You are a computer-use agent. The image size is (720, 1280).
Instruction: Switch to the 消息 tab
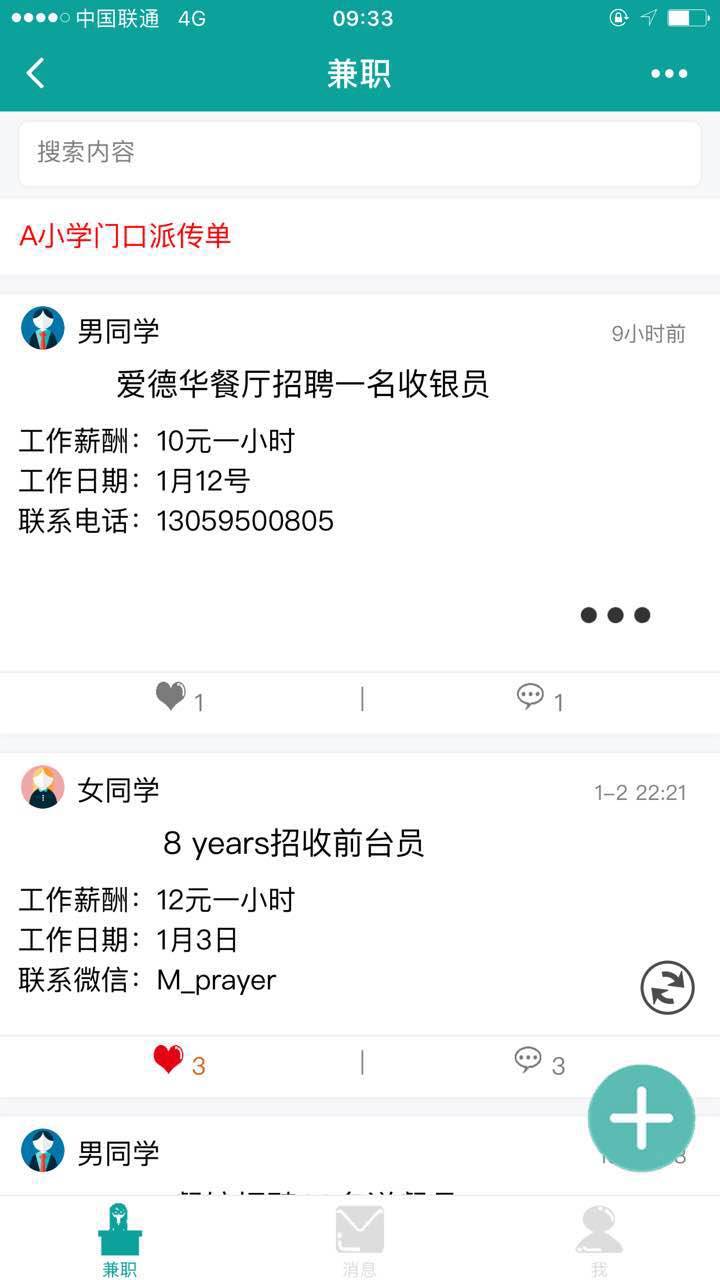(x=360, y=1240)
